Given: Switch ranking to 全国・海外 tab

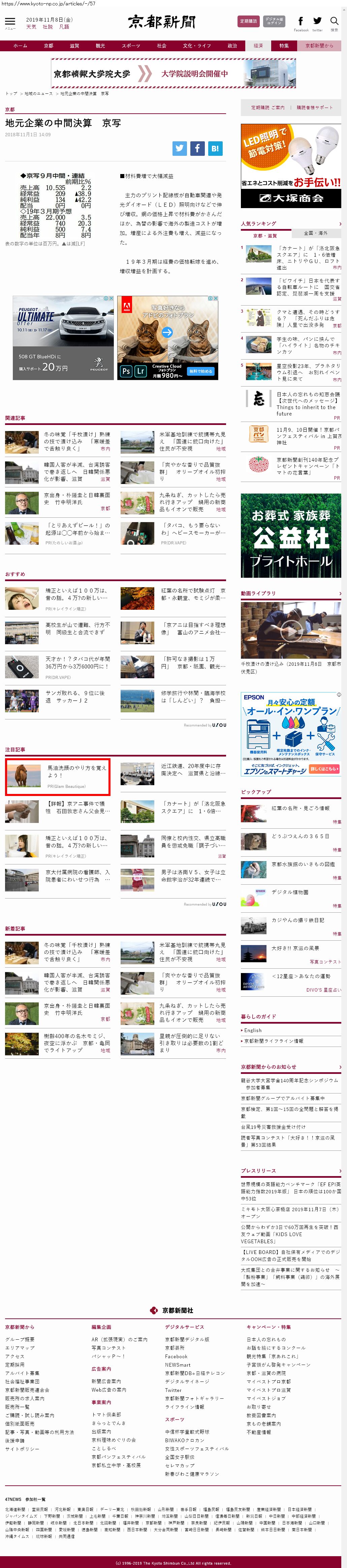Looking at the screenshot, I should [x=315, y=233].
